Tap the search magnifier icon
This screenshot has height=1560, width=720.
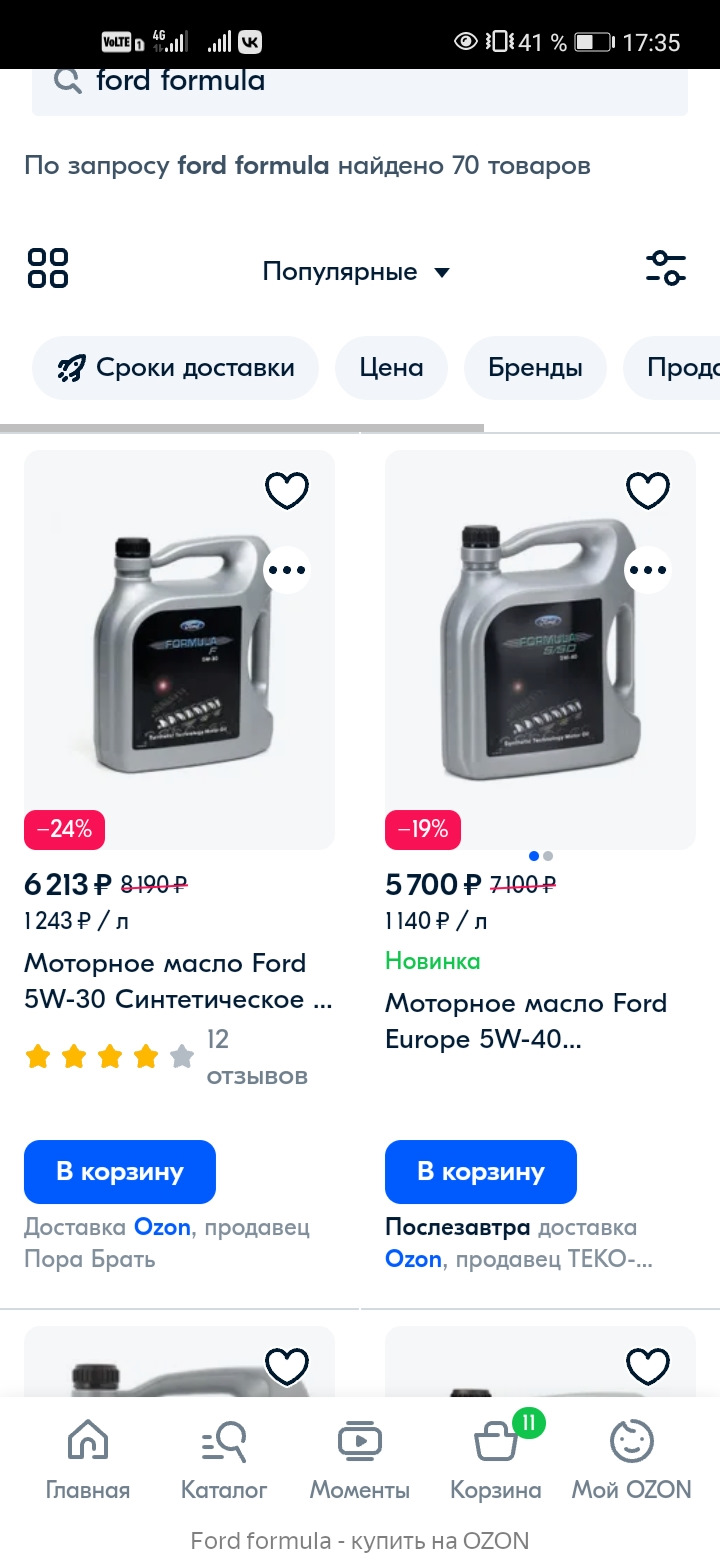(66, 81)
